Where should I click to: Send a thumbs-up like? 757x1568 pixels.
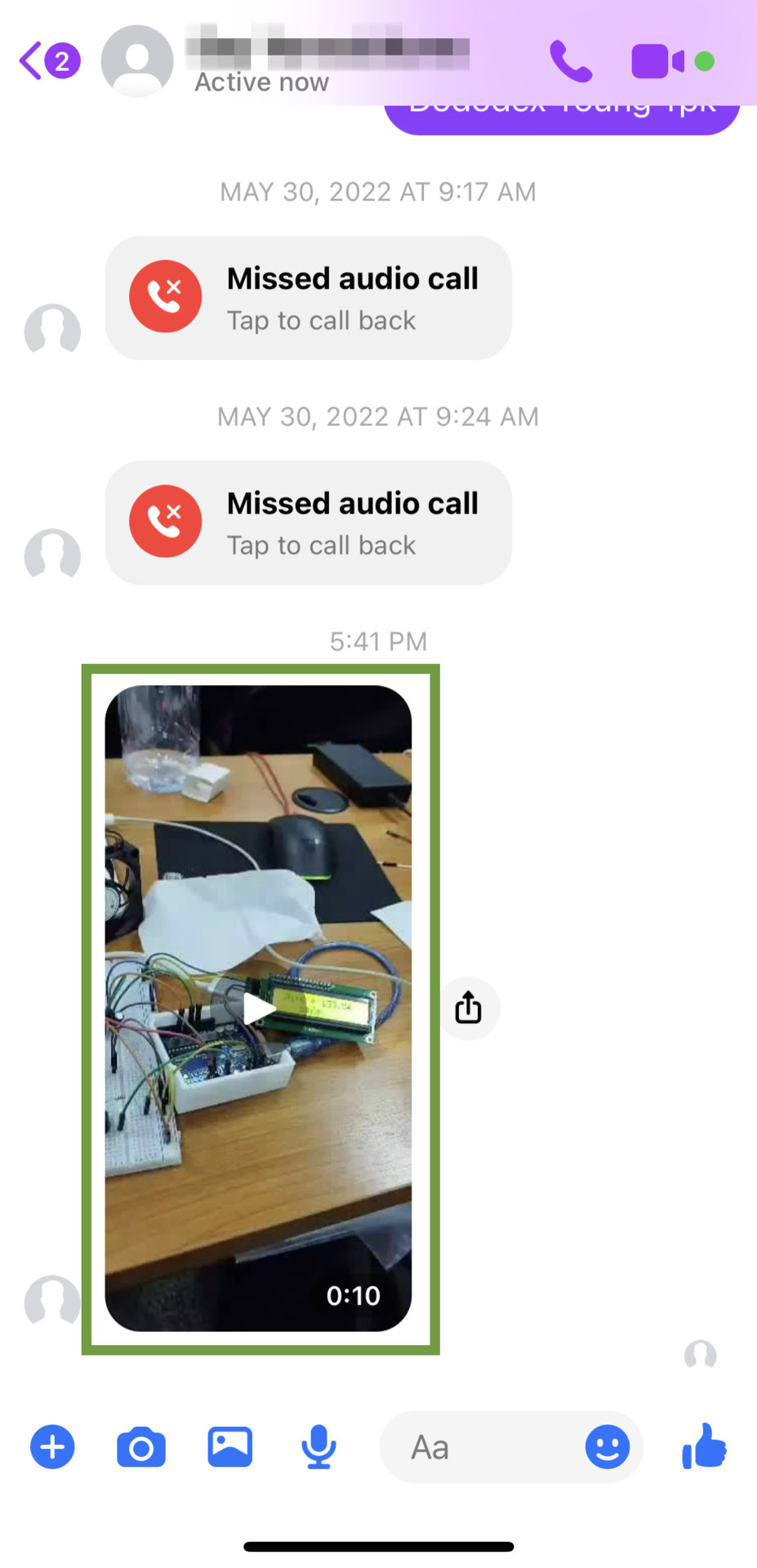click(x=704, y=1445)
